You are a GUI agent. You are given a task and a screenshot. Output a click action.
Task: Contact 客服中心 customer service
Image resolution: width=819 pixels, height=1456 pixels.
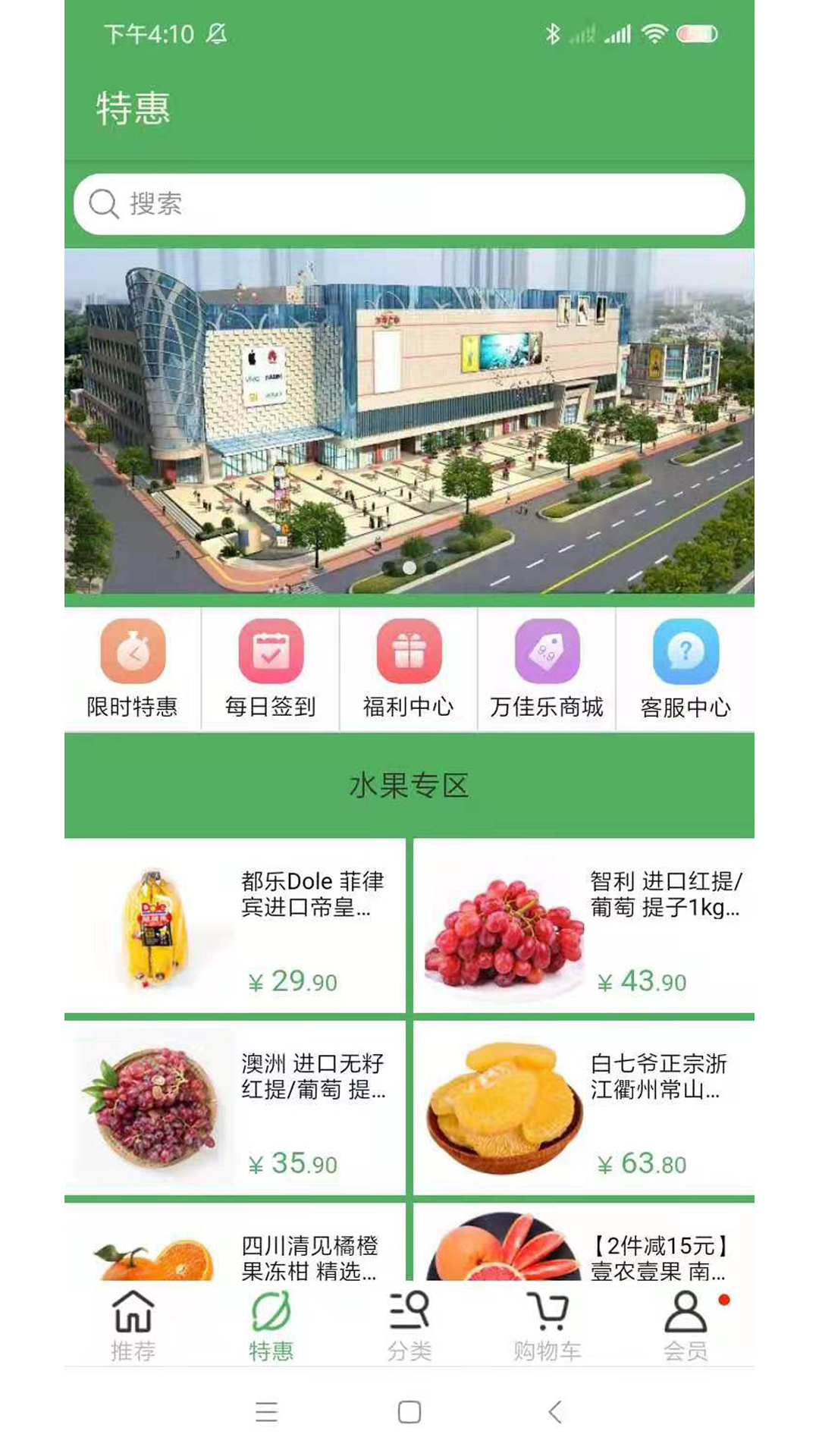pyautogui.click(x=686, y=669)
